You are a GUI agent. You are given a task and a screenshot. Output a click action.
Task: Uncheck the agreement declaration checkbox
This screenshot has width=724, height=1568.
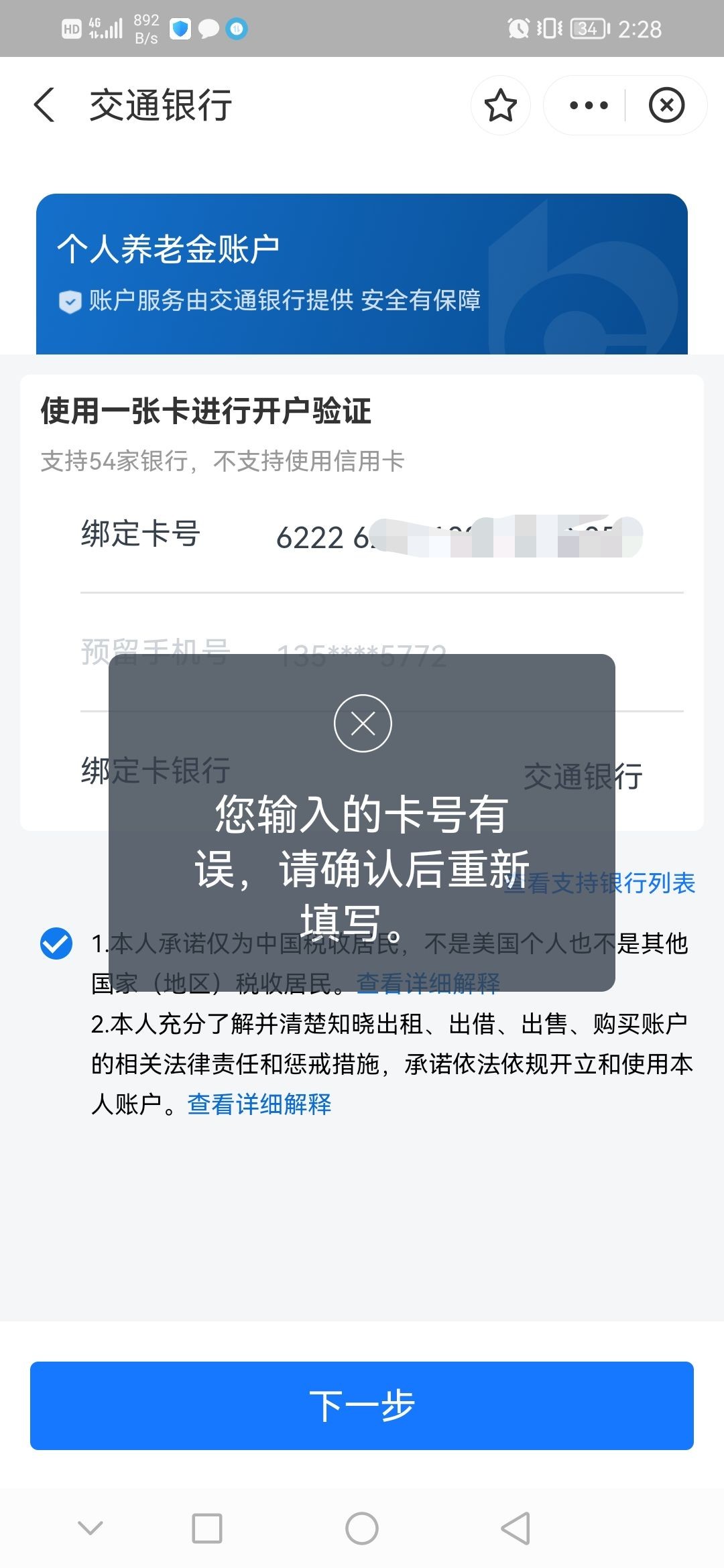point(56,943)
